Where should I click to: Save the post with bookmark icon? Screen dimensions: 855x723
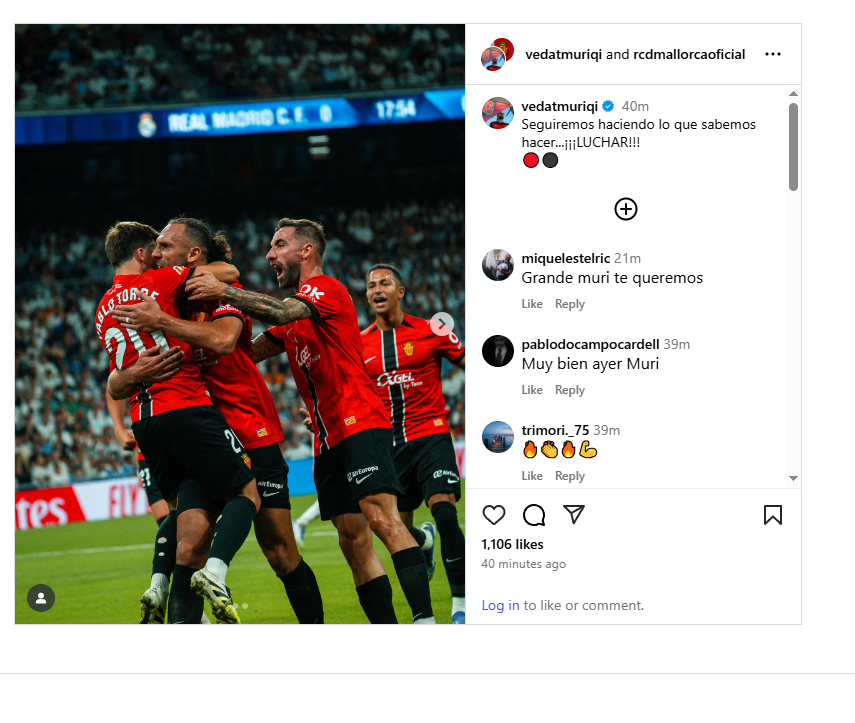pyautogui.click(x=772, y=515)
